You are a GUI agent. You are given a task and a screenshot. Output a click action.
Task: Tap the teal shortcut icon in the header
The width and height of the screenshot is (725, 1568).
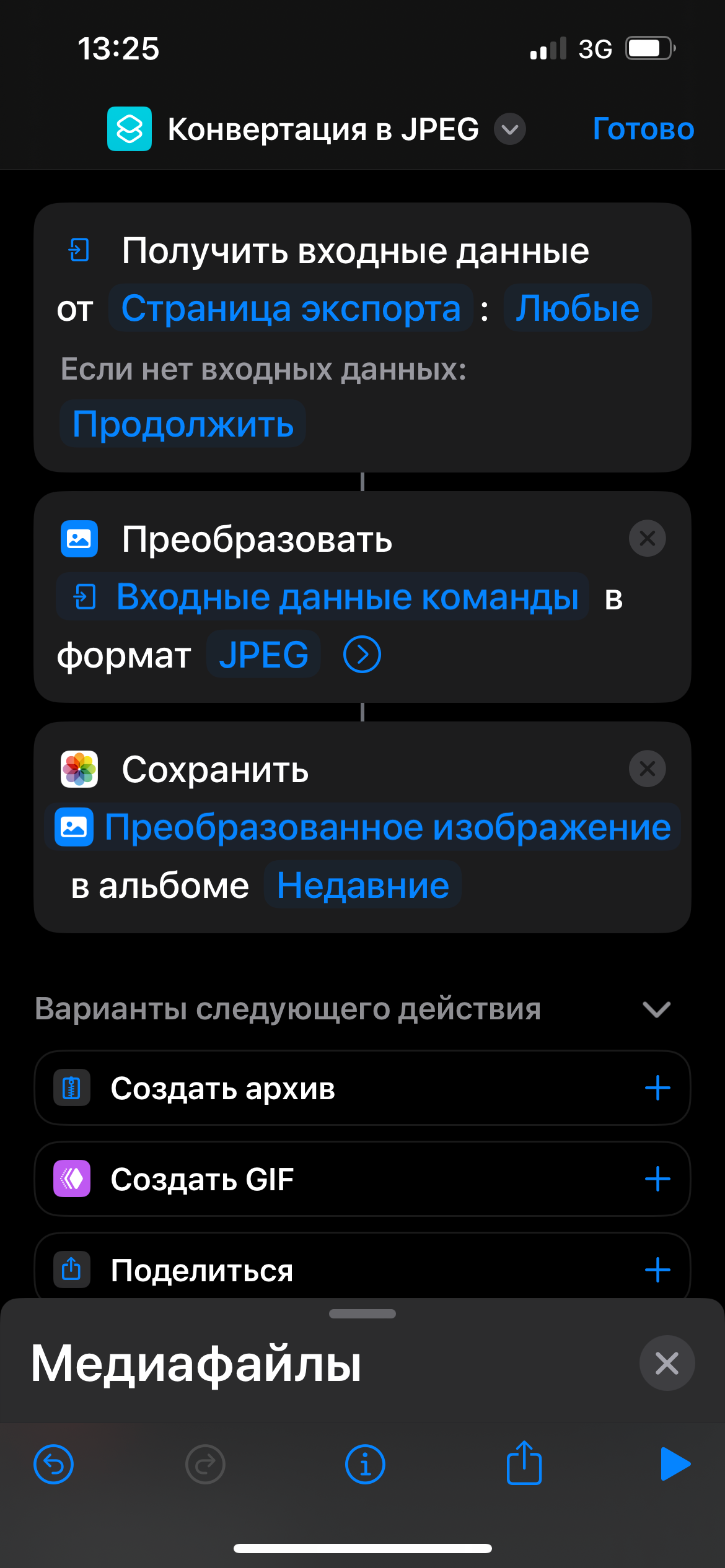(129, 129)
